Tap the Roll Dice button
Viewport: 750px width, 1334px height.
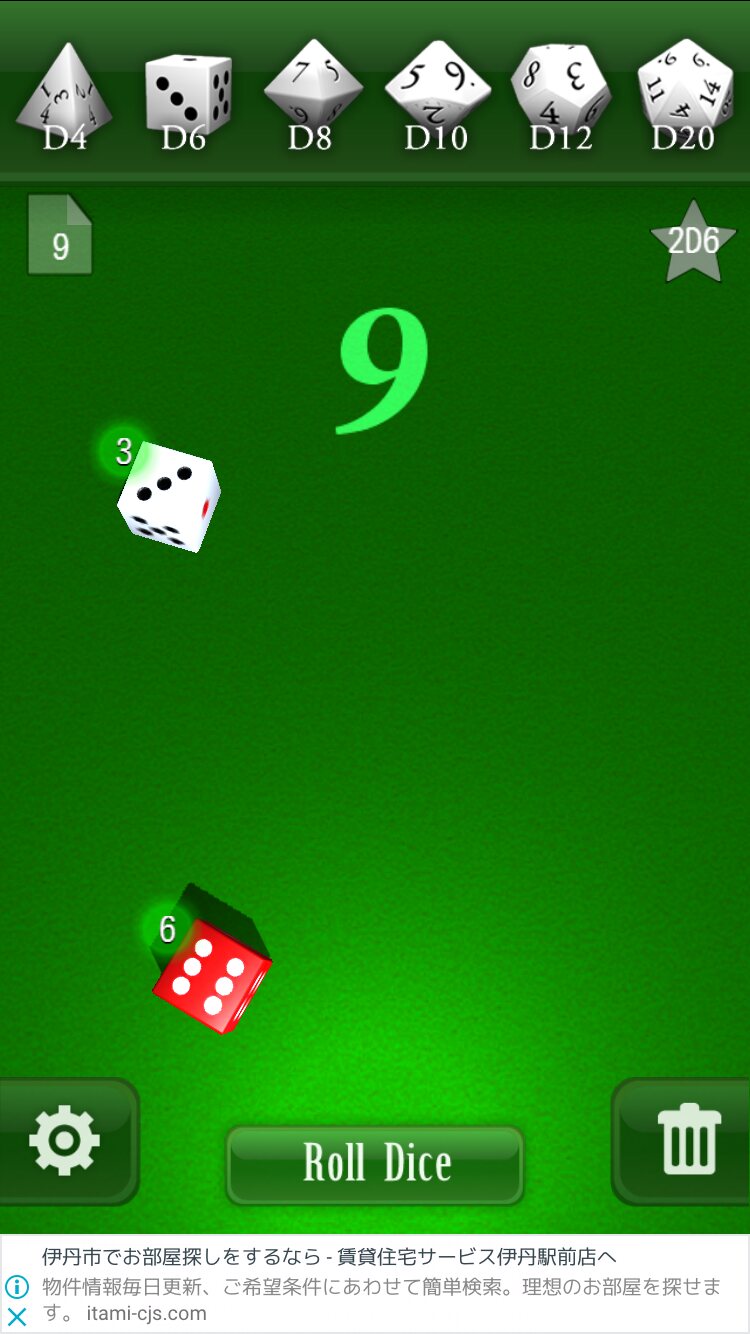point(375,1164)
